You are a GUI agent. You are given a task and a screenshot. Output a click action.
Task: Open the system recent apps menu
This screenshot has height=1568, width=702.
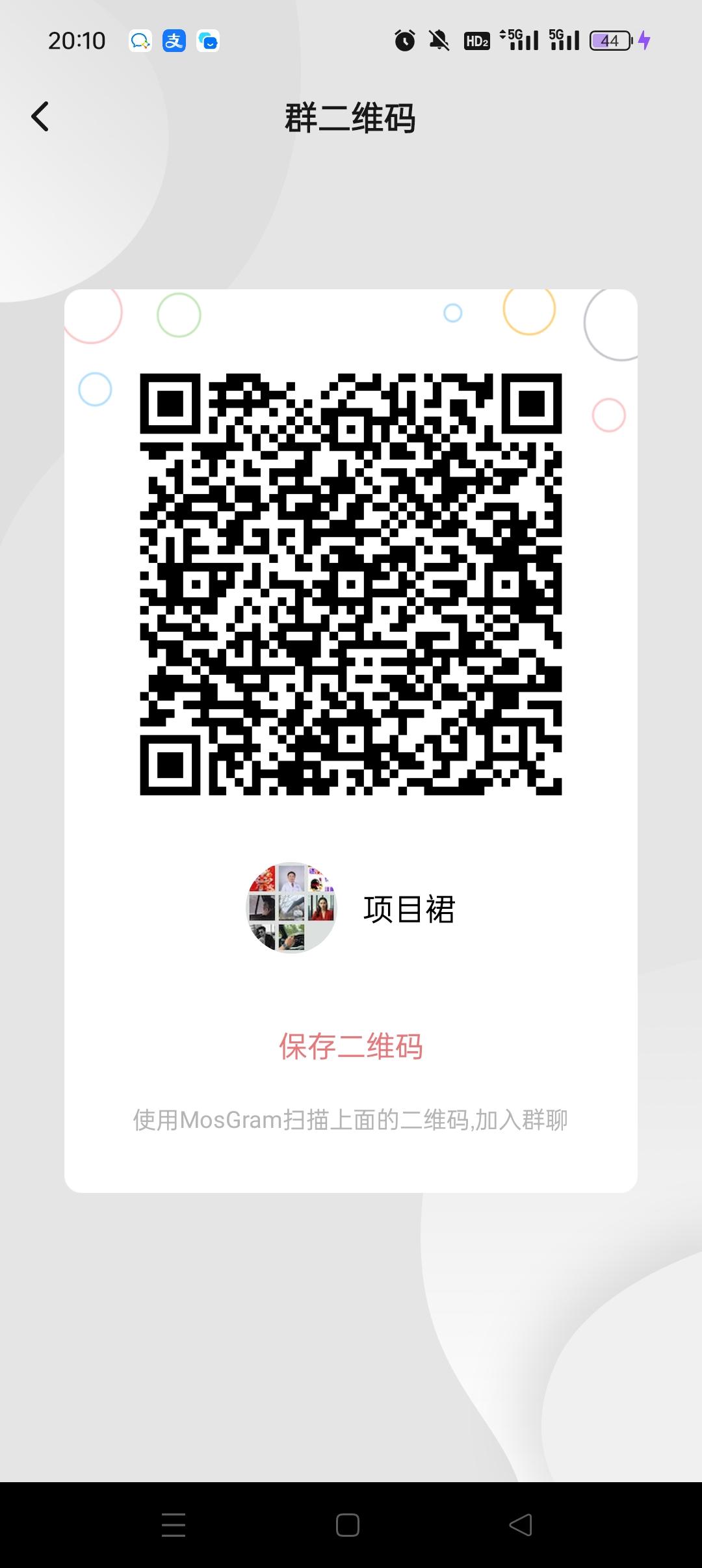(174, 1524)
